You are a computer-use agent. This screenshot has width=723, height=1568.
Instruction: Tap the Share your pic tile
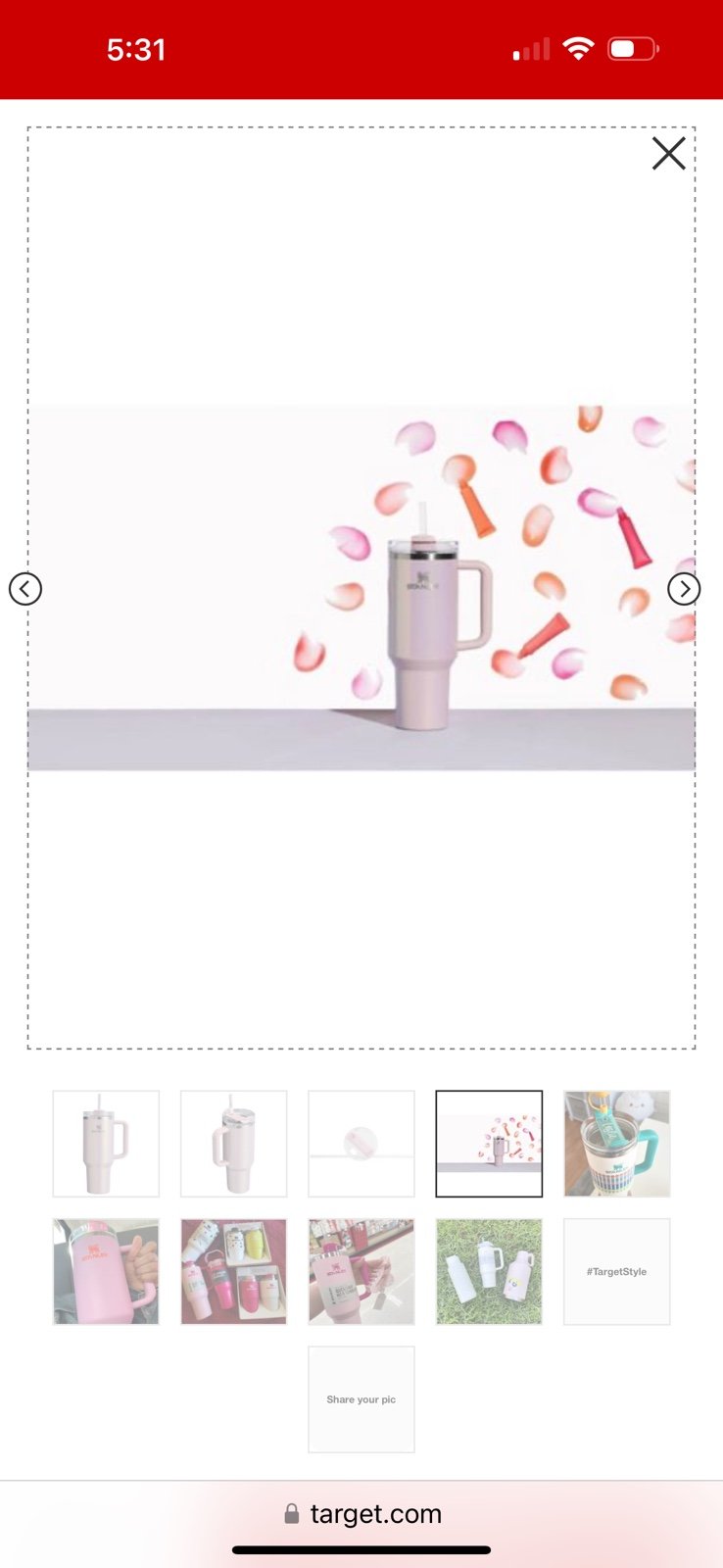361,1399
